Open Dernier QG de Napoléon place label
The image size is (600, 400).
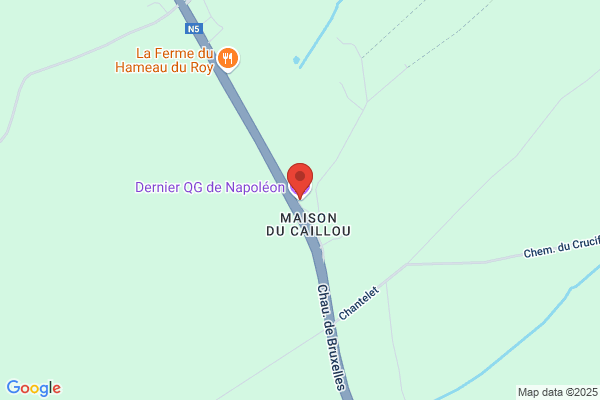tap(210, 188)
